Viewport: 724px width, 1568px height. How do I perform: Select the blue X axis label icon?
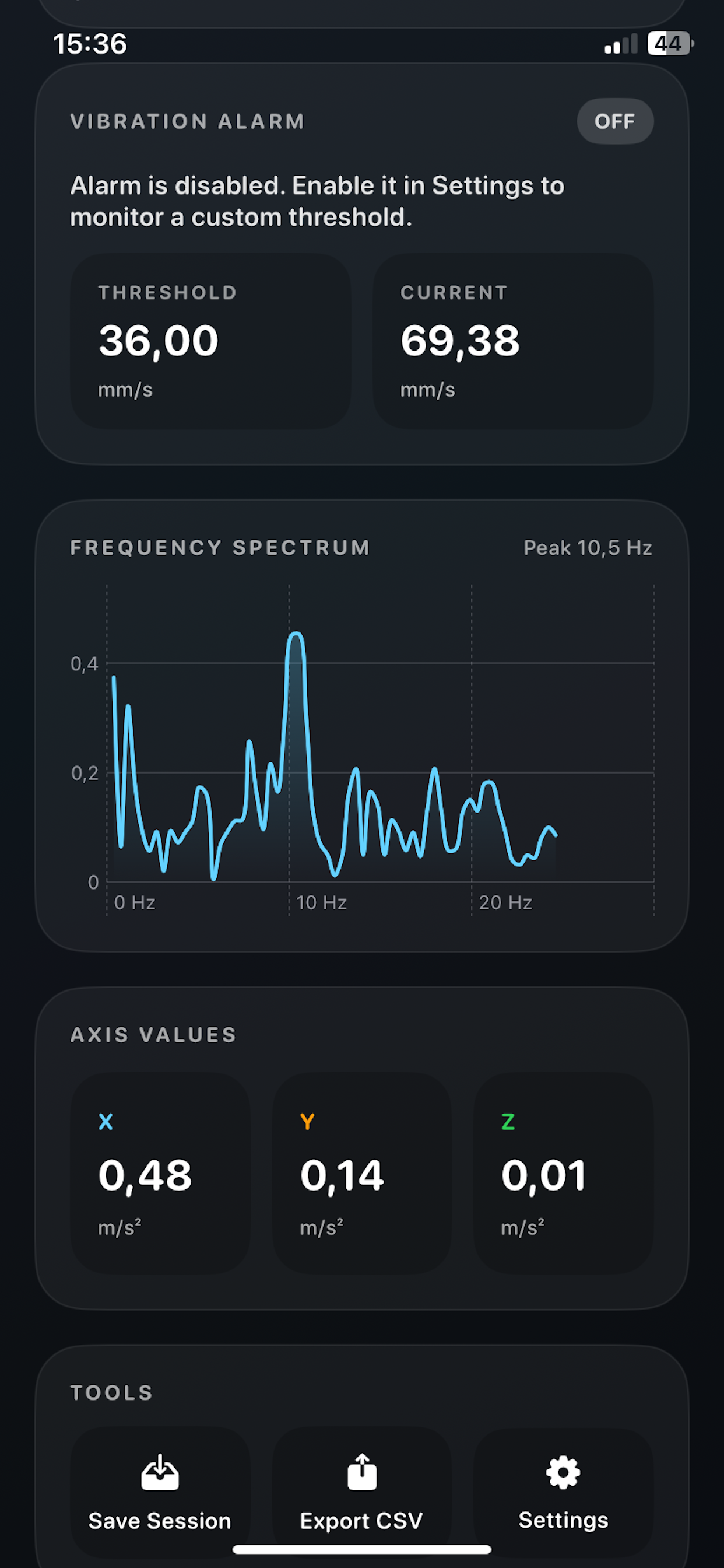[x=105, y=1122]
